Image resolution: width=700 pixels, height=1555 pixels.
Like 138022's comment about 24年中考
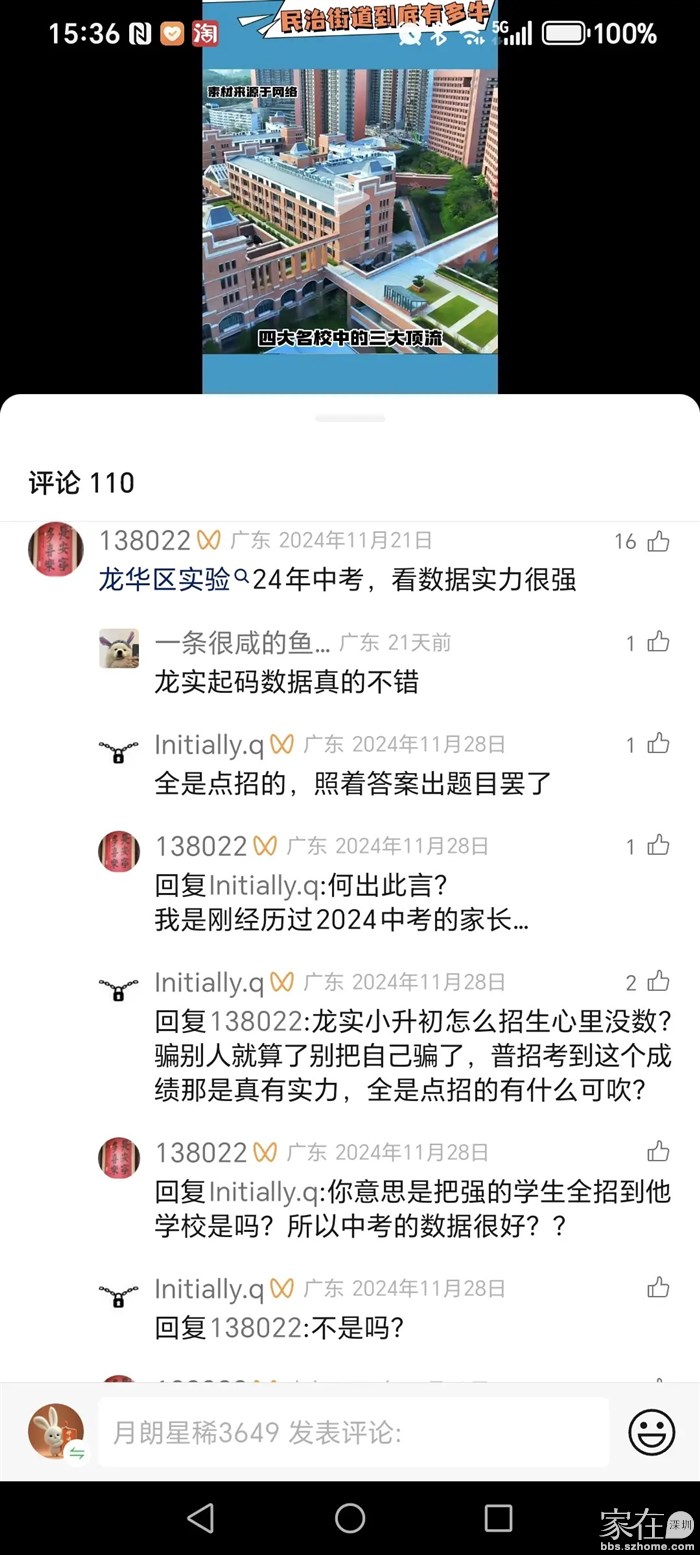[657, 542]
